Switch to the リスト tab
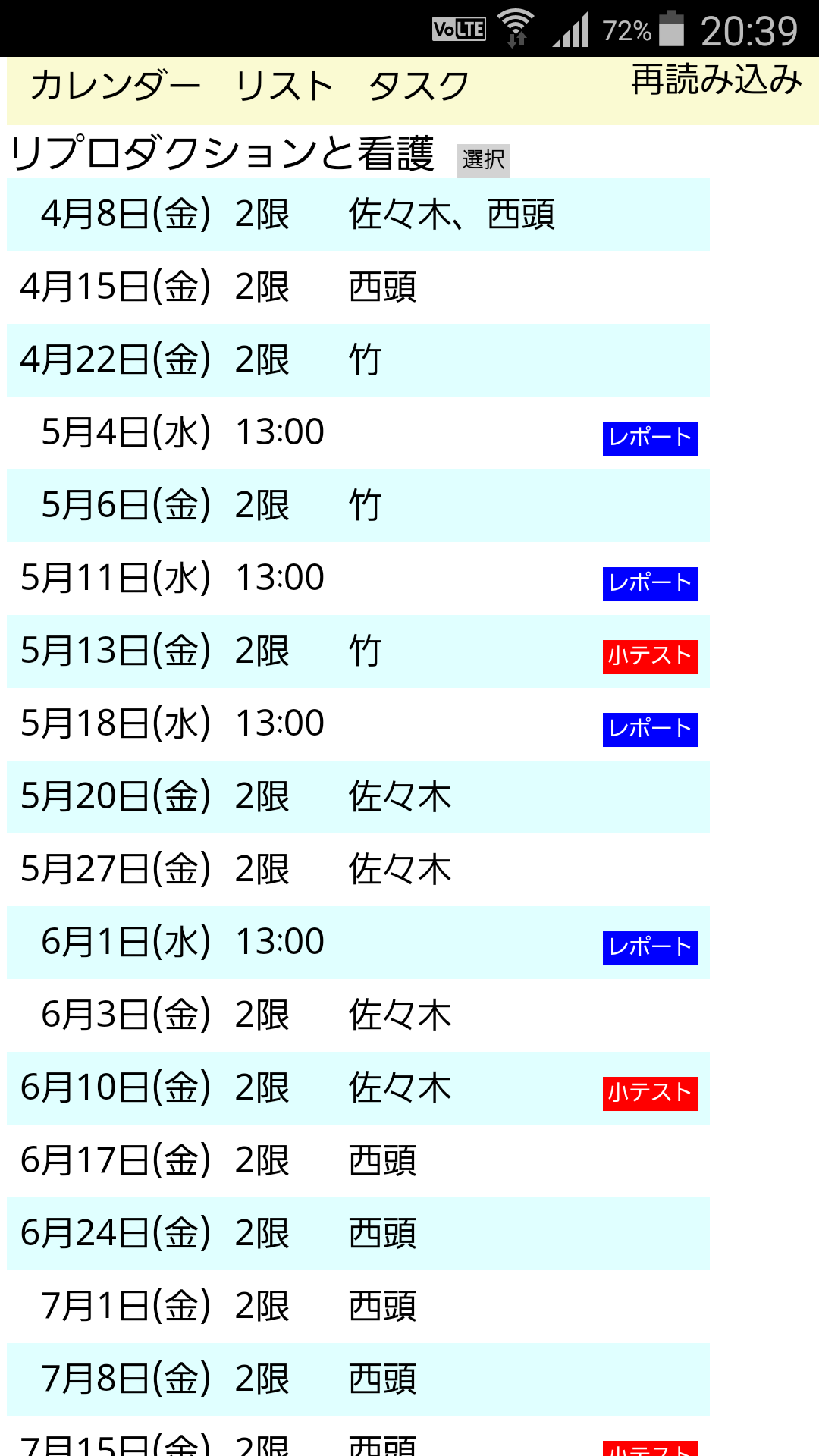 click(284, 86)
